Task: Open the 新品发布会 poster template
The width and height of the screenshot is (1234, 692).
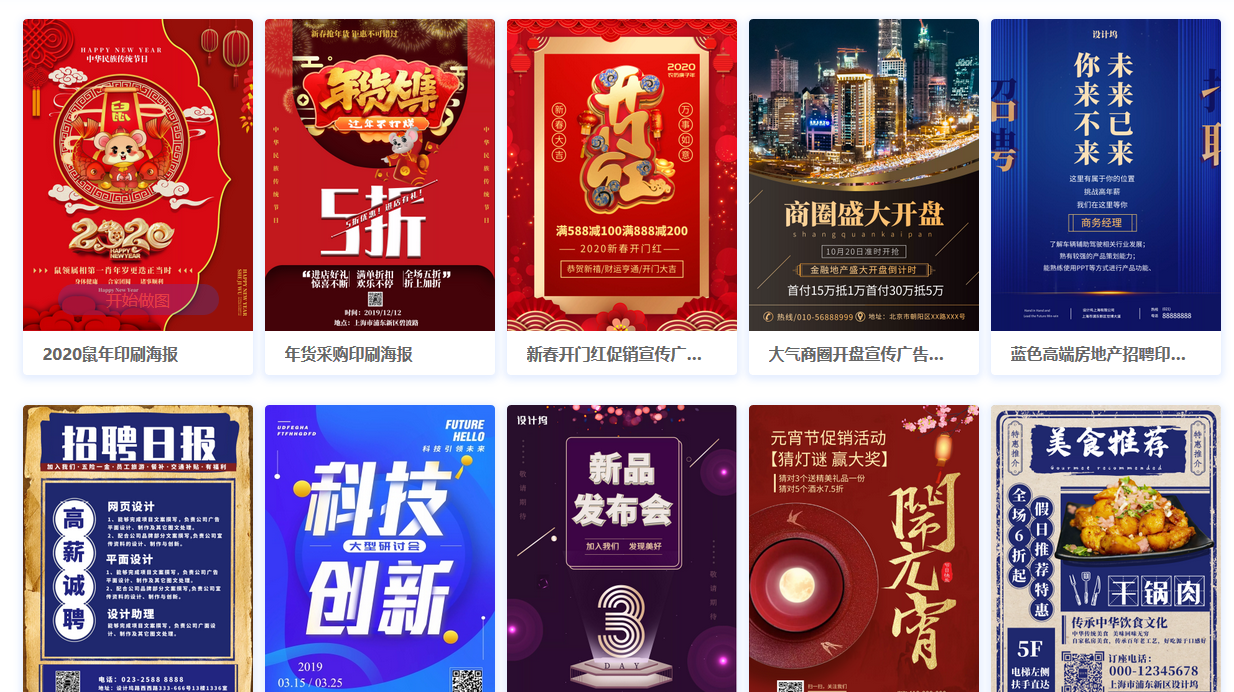Action: 621,548
